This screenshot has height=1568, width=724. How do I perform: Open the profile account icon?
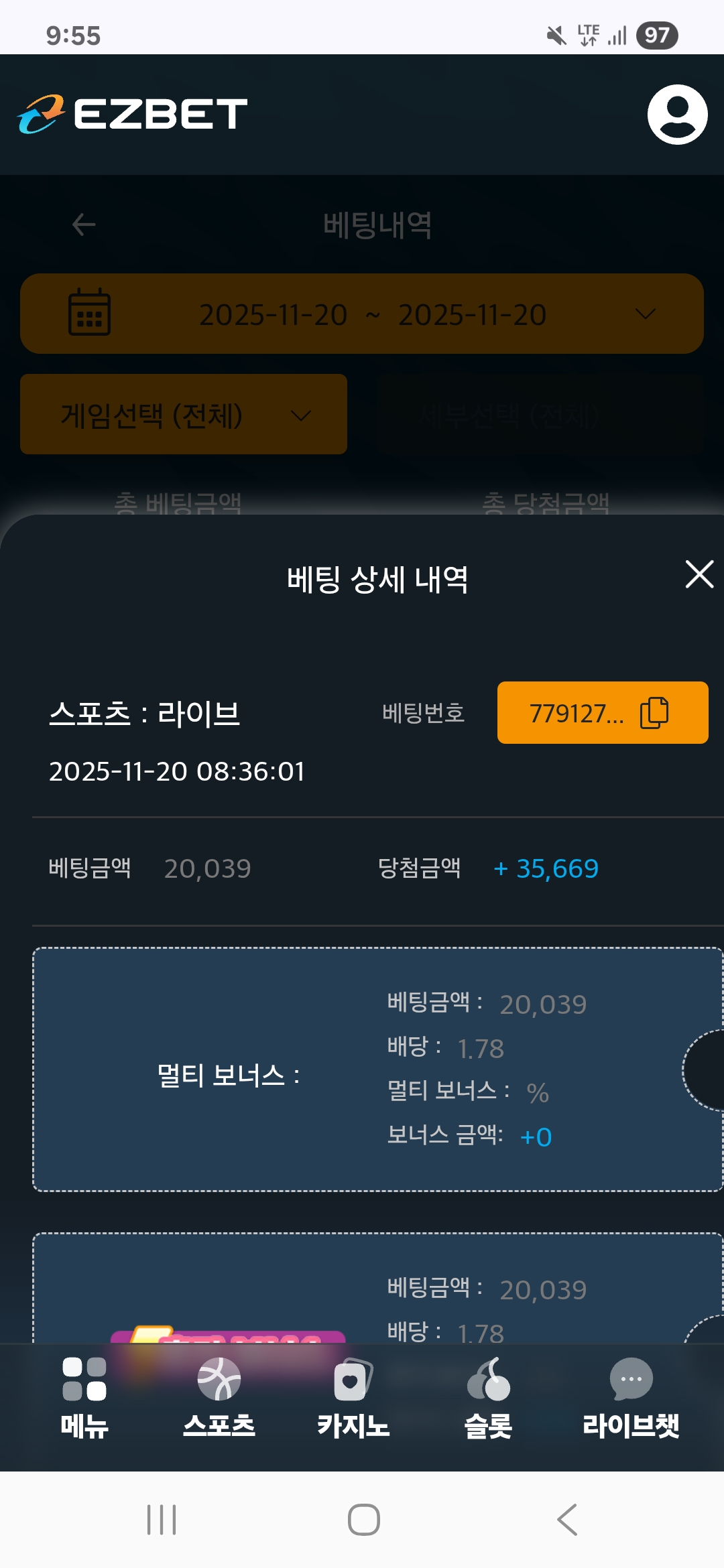(x=677, y=115)
